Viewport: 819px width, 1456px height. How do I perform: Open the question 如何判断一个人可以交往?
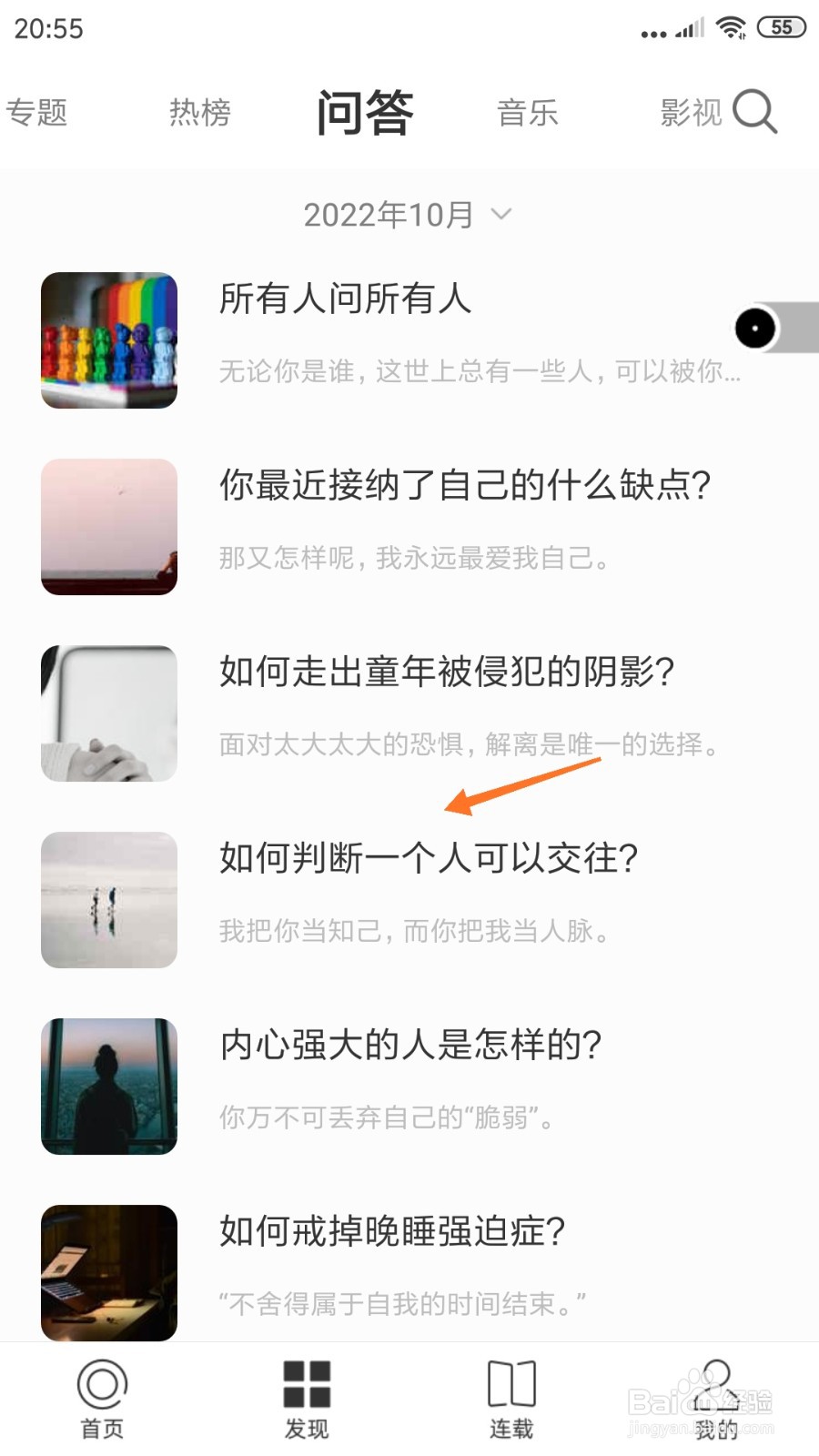coord(428,856)
